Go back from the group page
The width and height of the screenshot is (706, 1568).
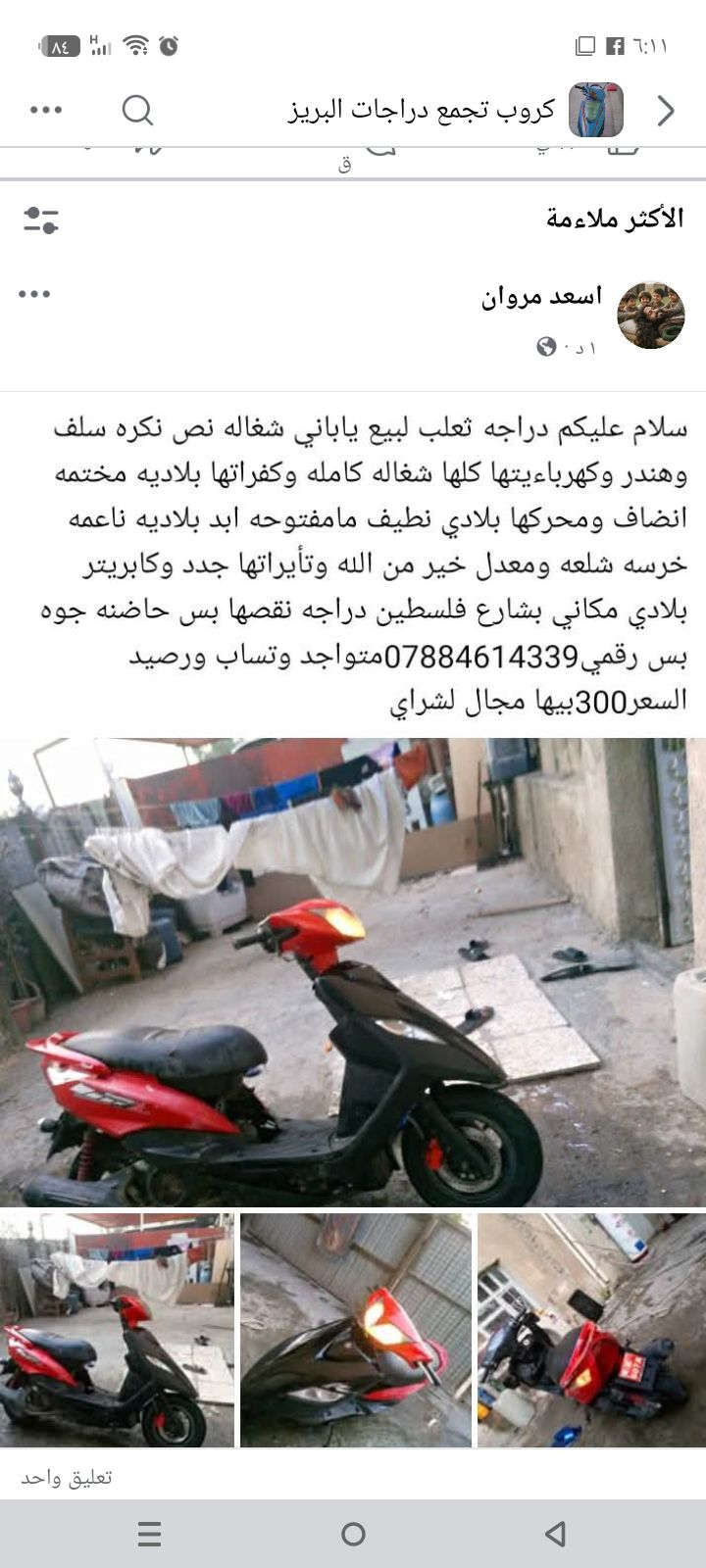point(666,111)
